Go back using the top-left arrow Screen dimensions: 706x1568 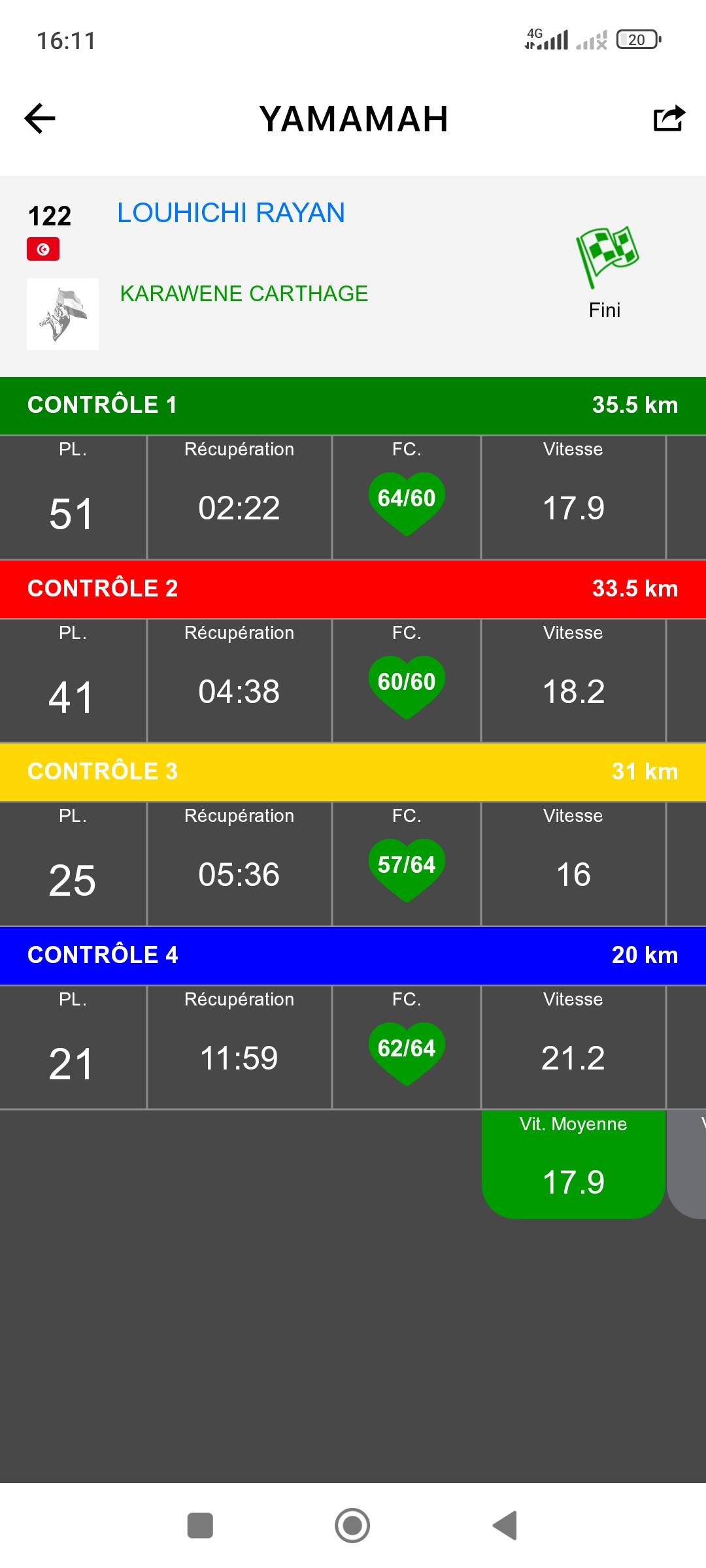40,119
